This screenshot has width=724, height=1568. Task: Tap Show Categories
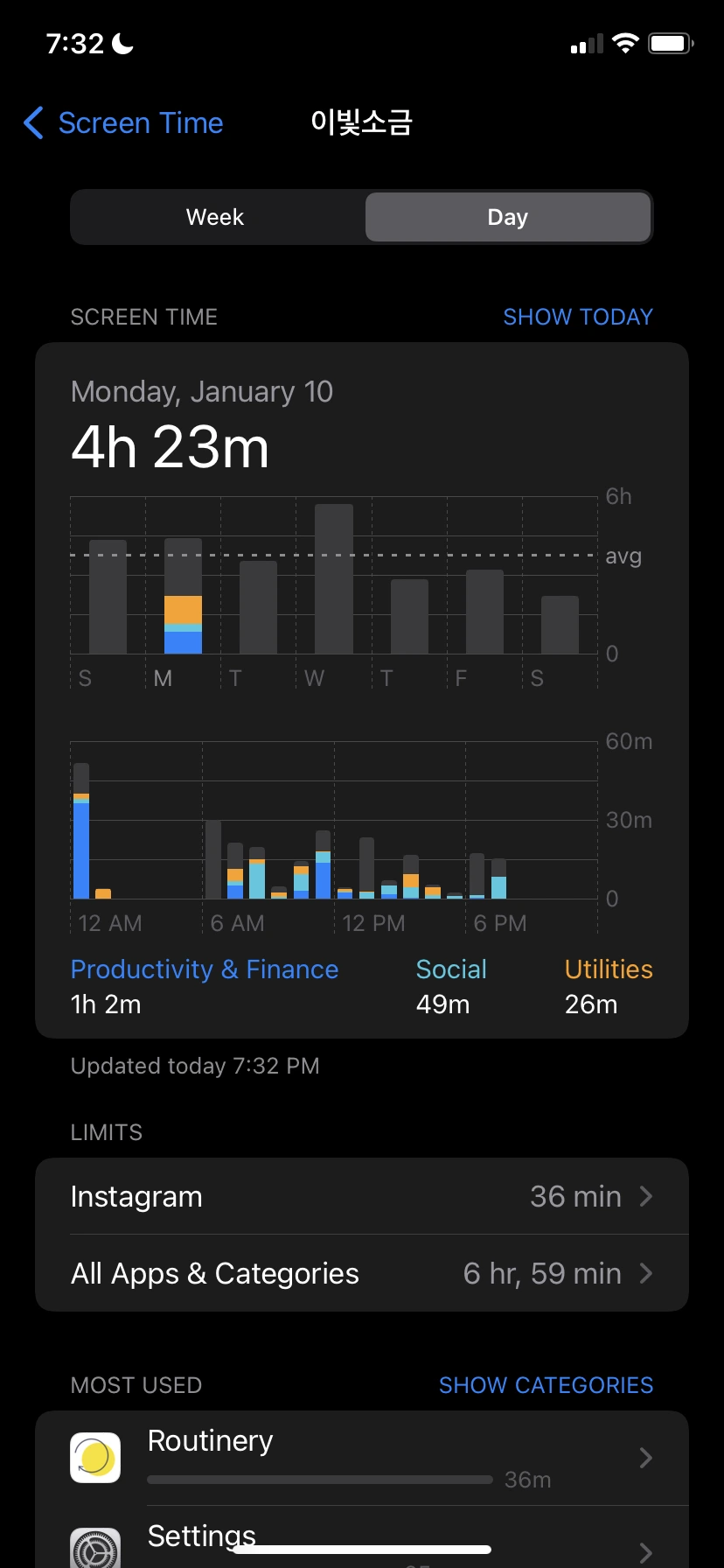(546, 1385)
